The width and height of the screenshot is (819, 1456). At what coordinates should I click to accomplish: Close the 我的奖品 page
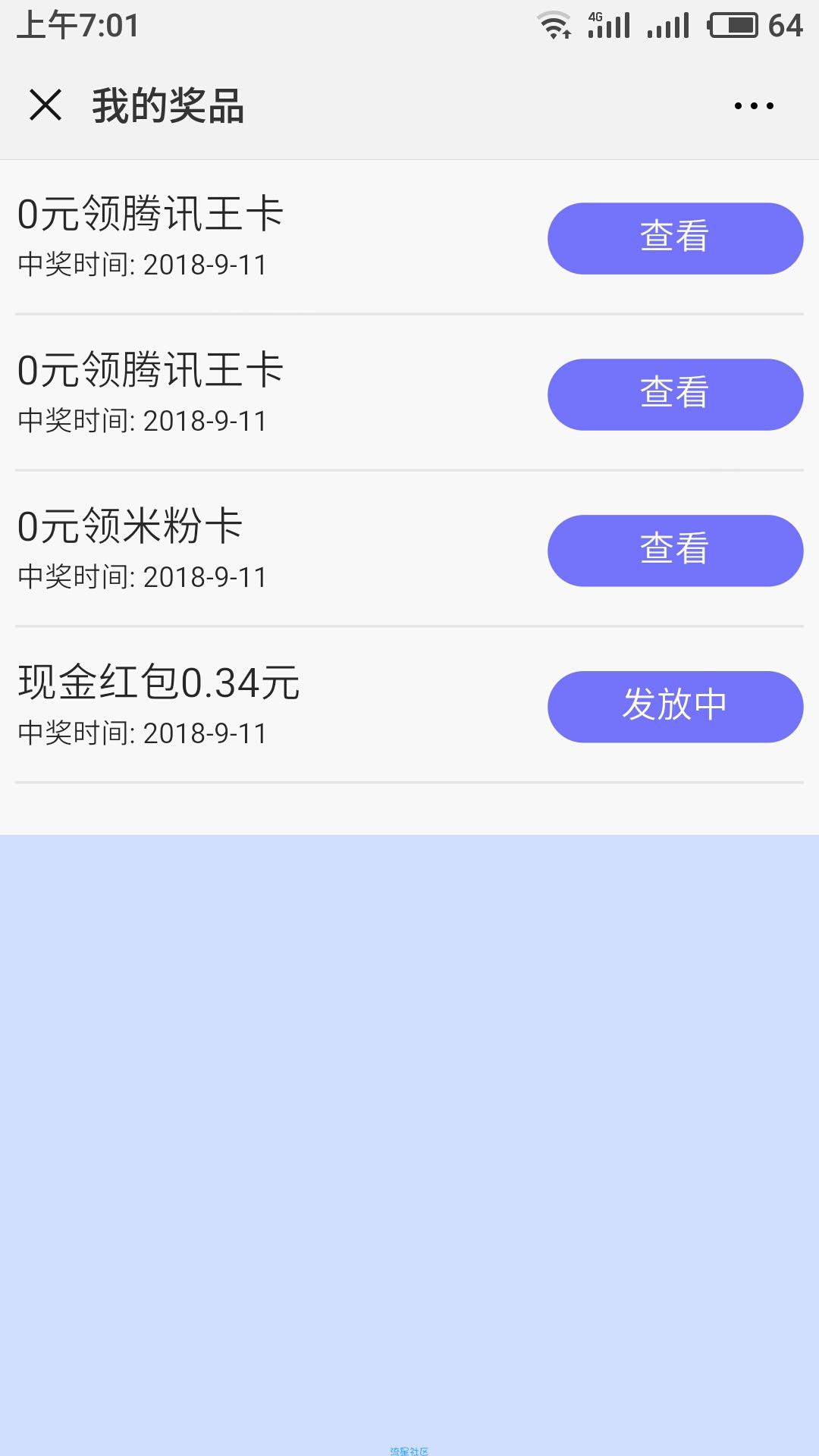[x=45, y=105]
